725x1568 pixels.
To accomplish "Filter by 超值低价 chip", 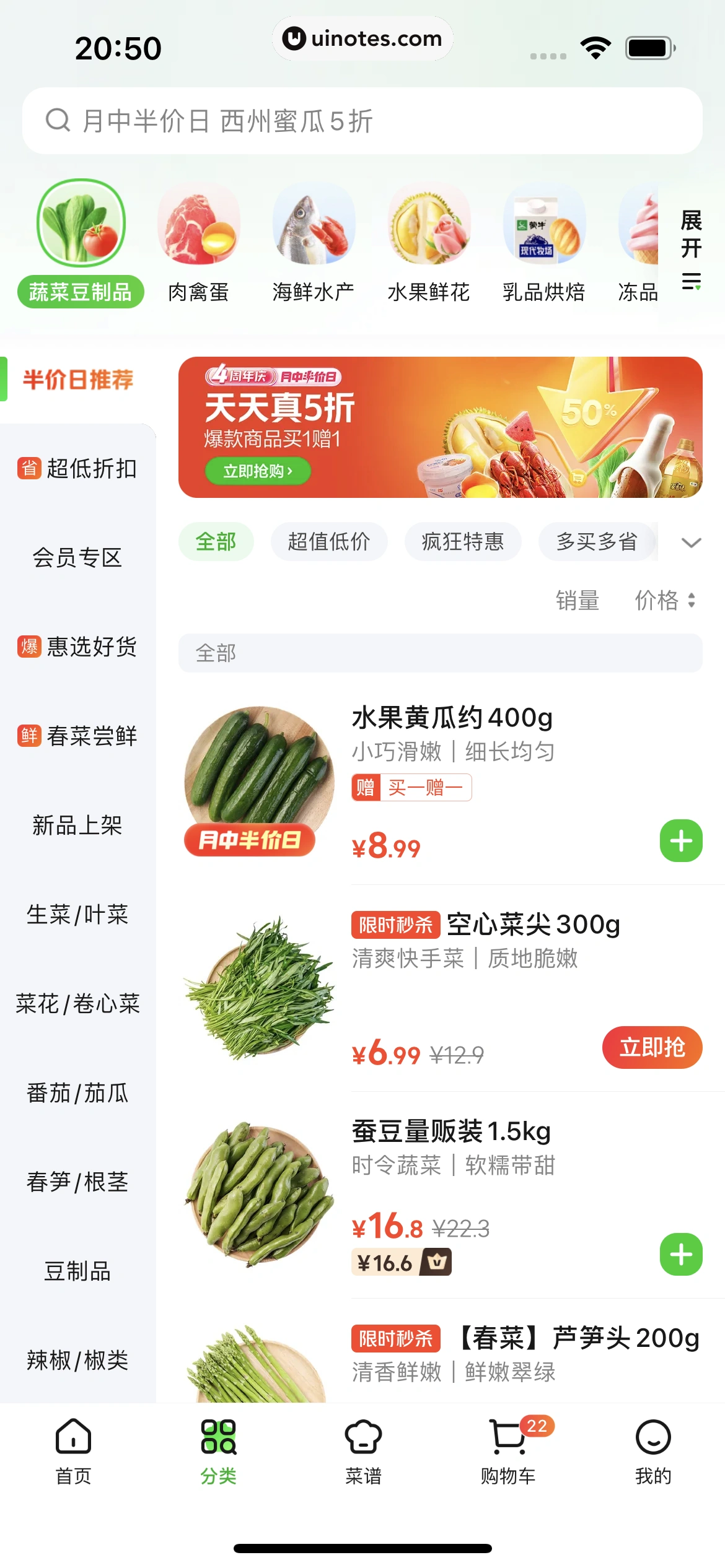I will pyautogui.click(x=329, y=542).
